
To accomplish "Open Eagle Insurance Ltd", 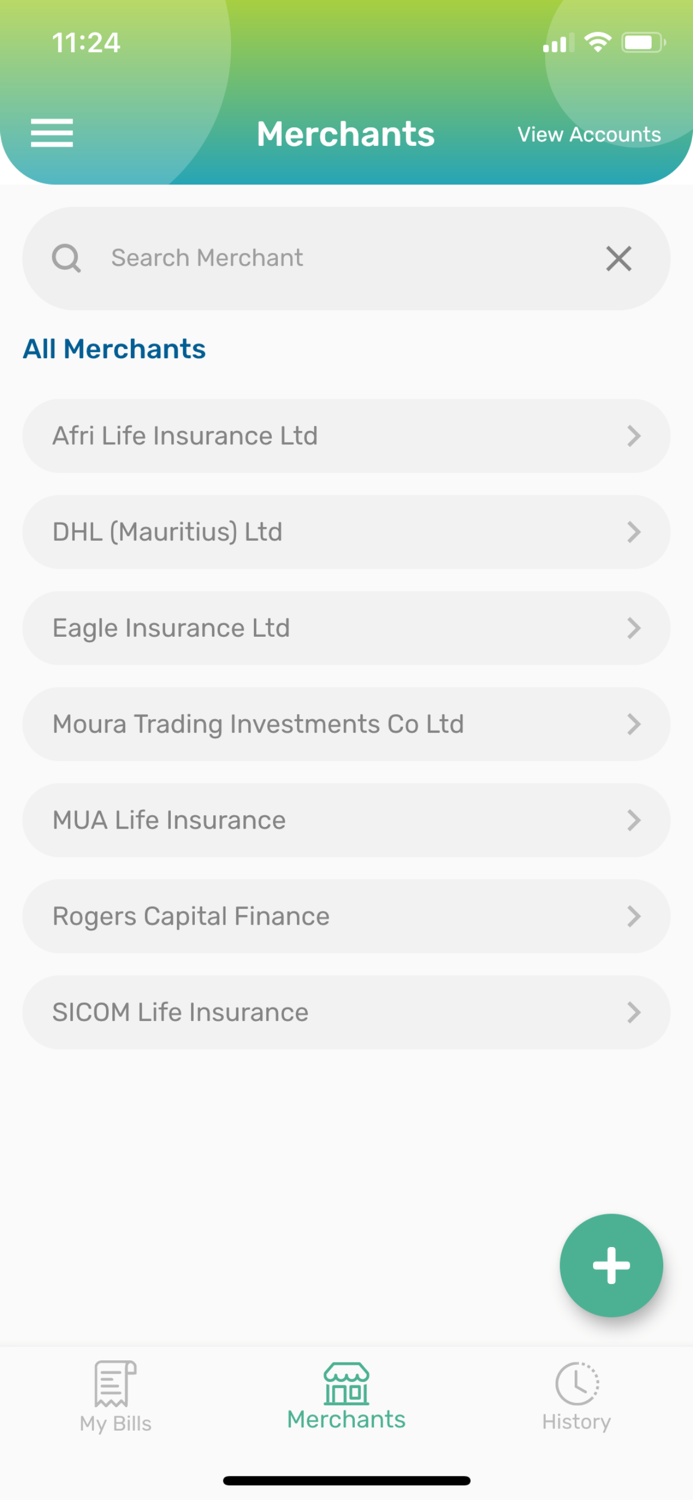I will (346, 628).
